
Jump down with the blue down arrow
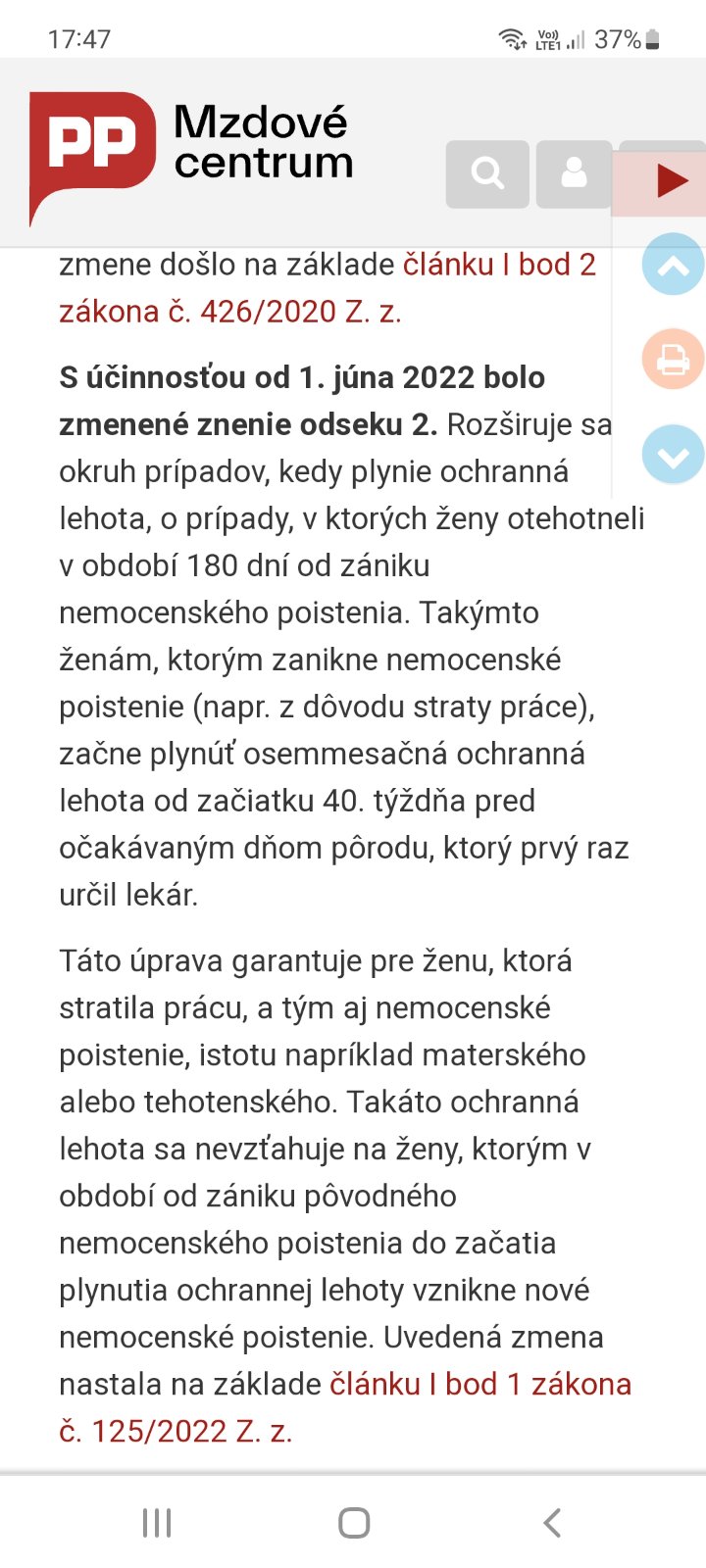673,455
